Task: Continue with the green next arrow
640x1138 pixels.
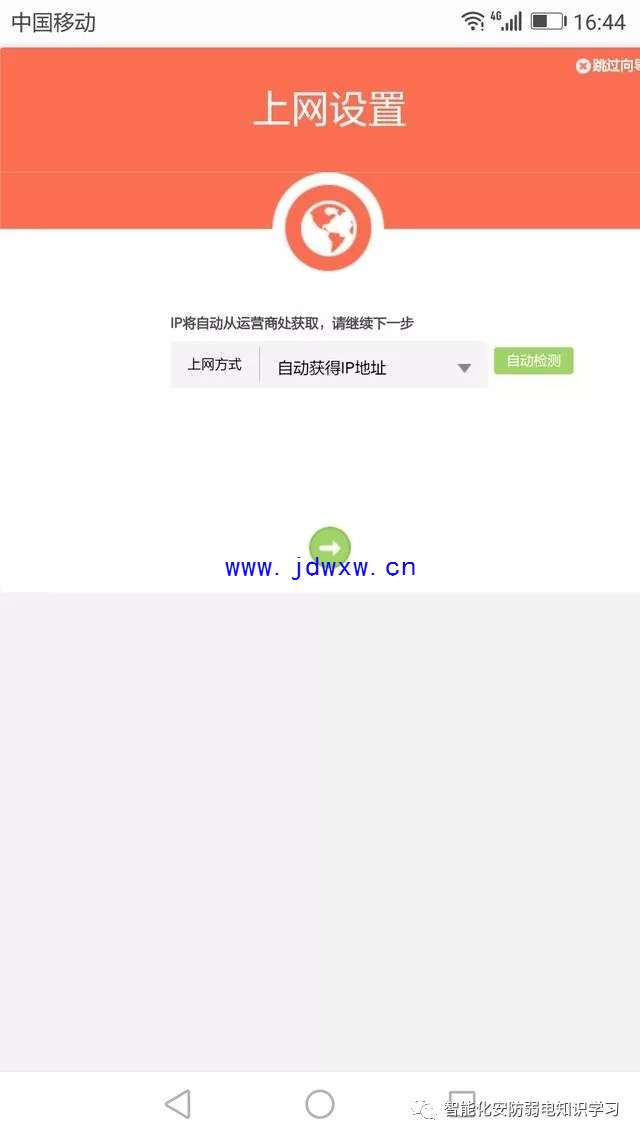Action: point(330,547)
